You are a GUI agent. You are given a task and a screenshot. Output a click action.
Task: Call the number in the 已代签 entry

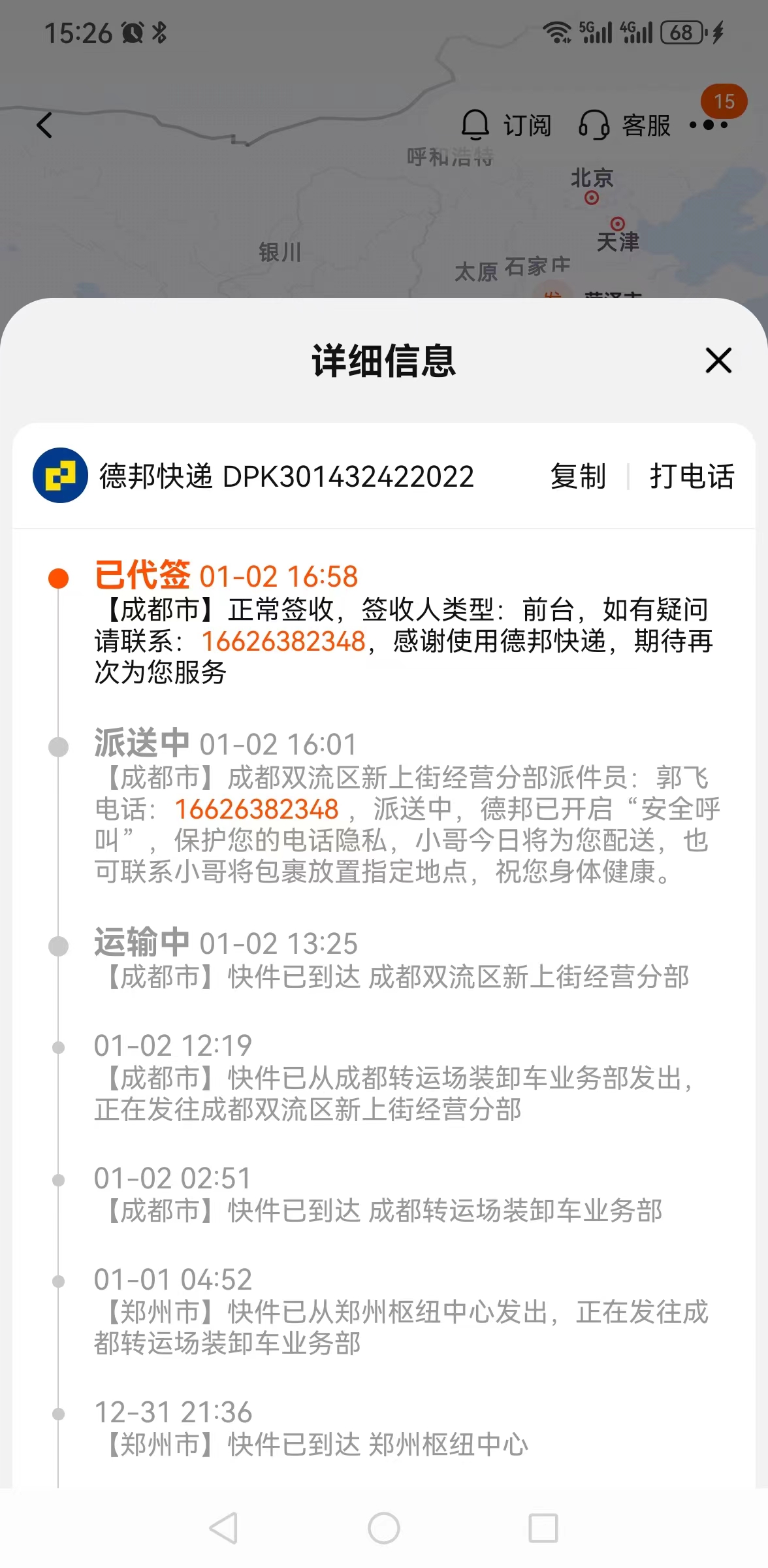[x=283, y=642]
